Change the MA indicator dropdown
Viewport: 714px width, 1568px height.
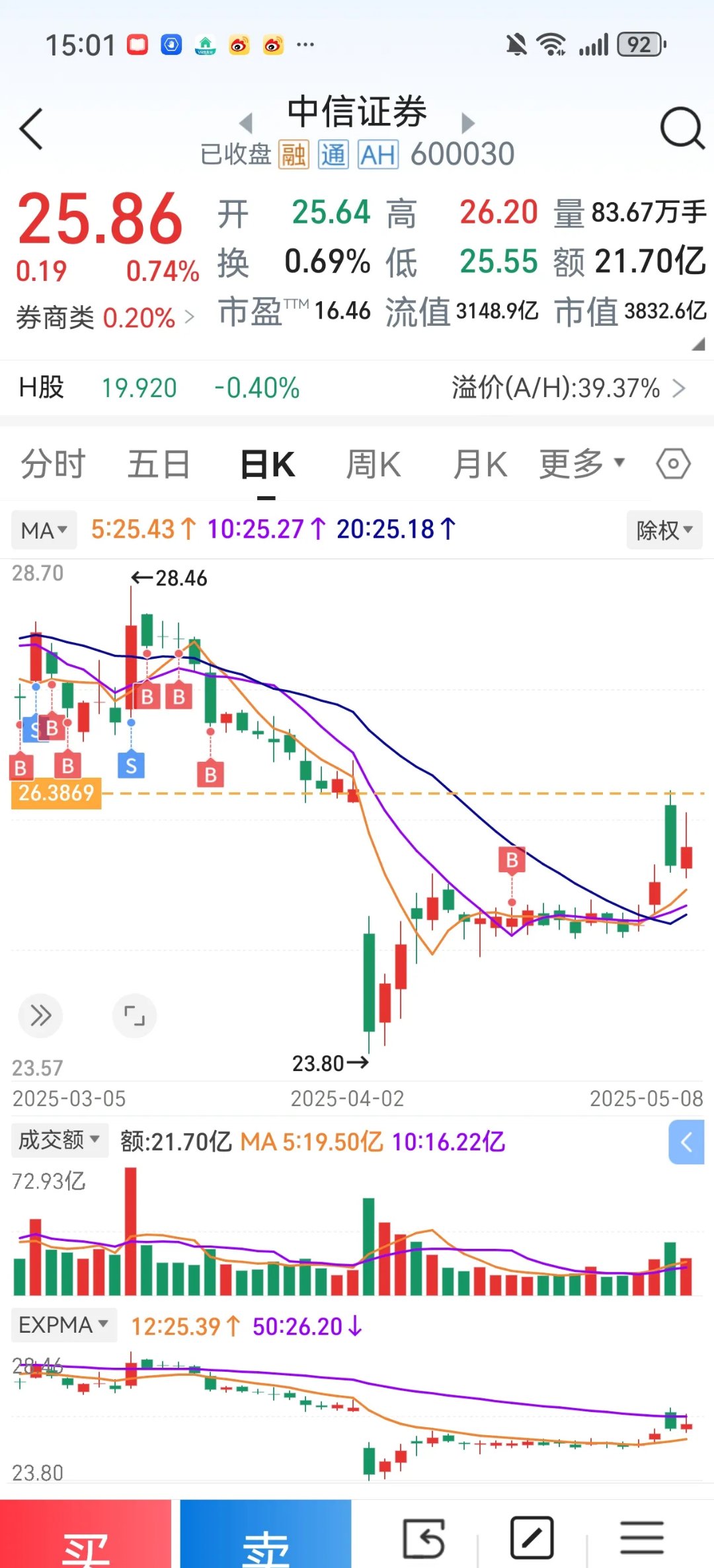click(x=44, y=530)
